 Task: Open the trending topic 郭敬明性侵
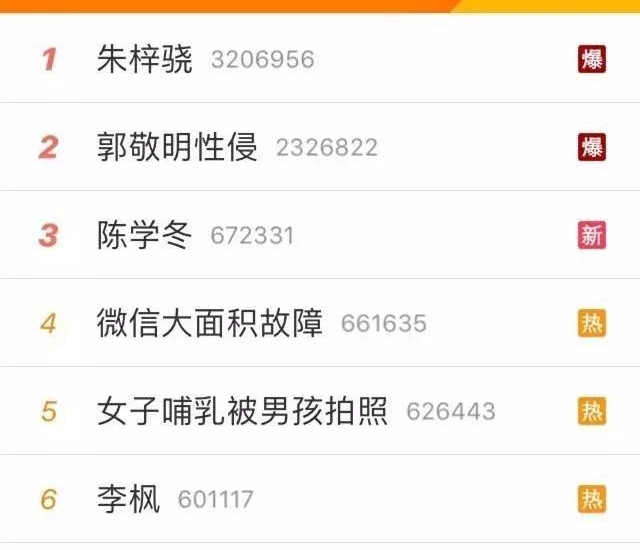click(177, 147)
